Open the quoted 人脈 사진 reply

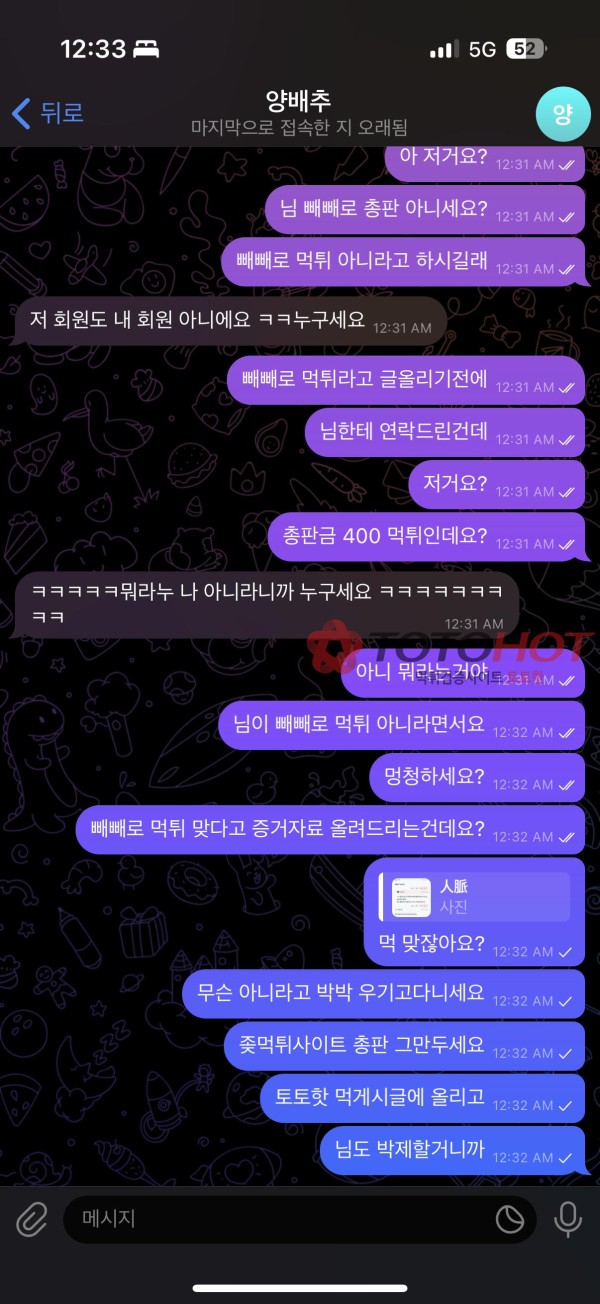coord(476,896)
